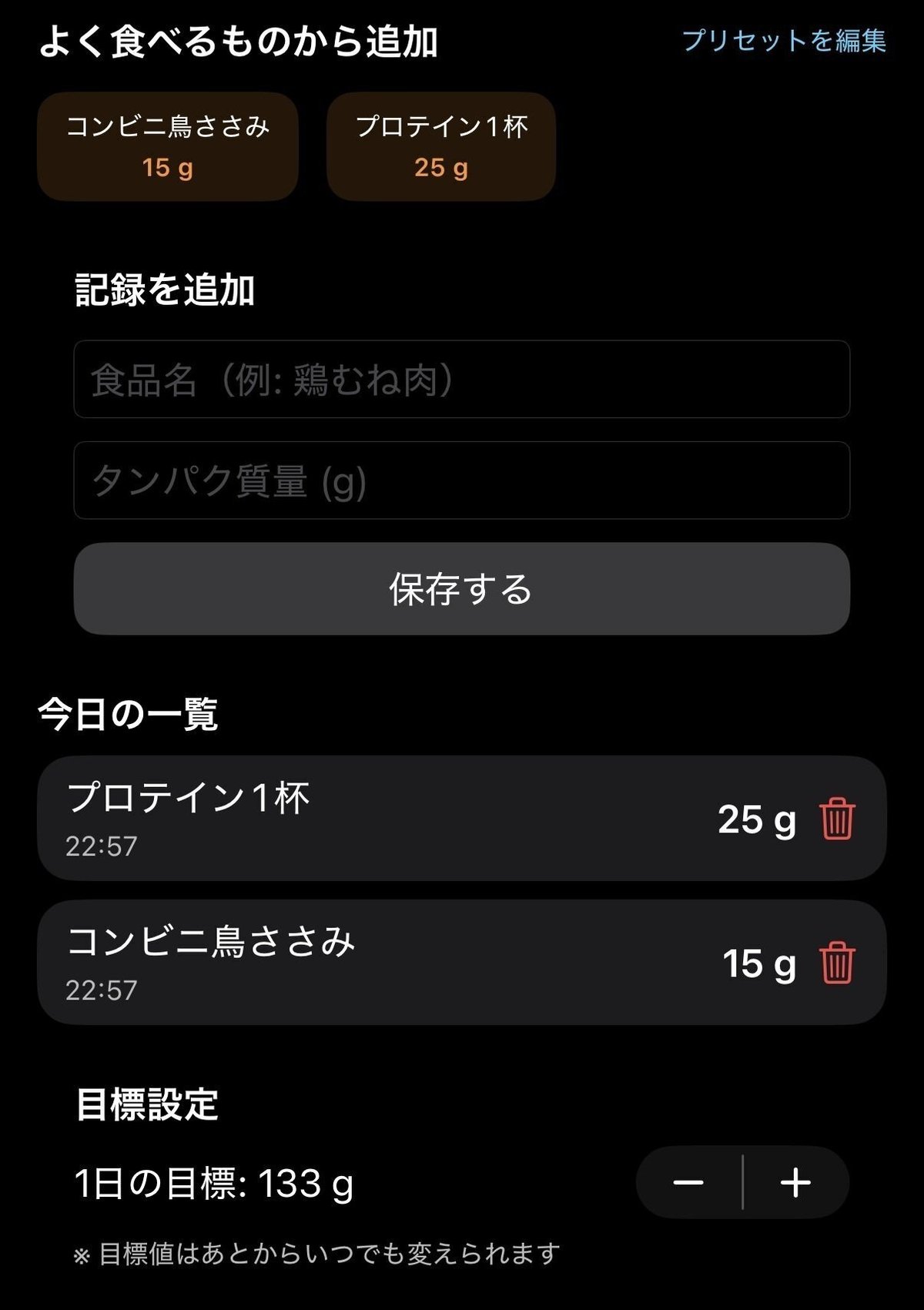This screenshot has width=924, height=1310.
Task: Open プリセットを編集 link
Action: (784, 40)
